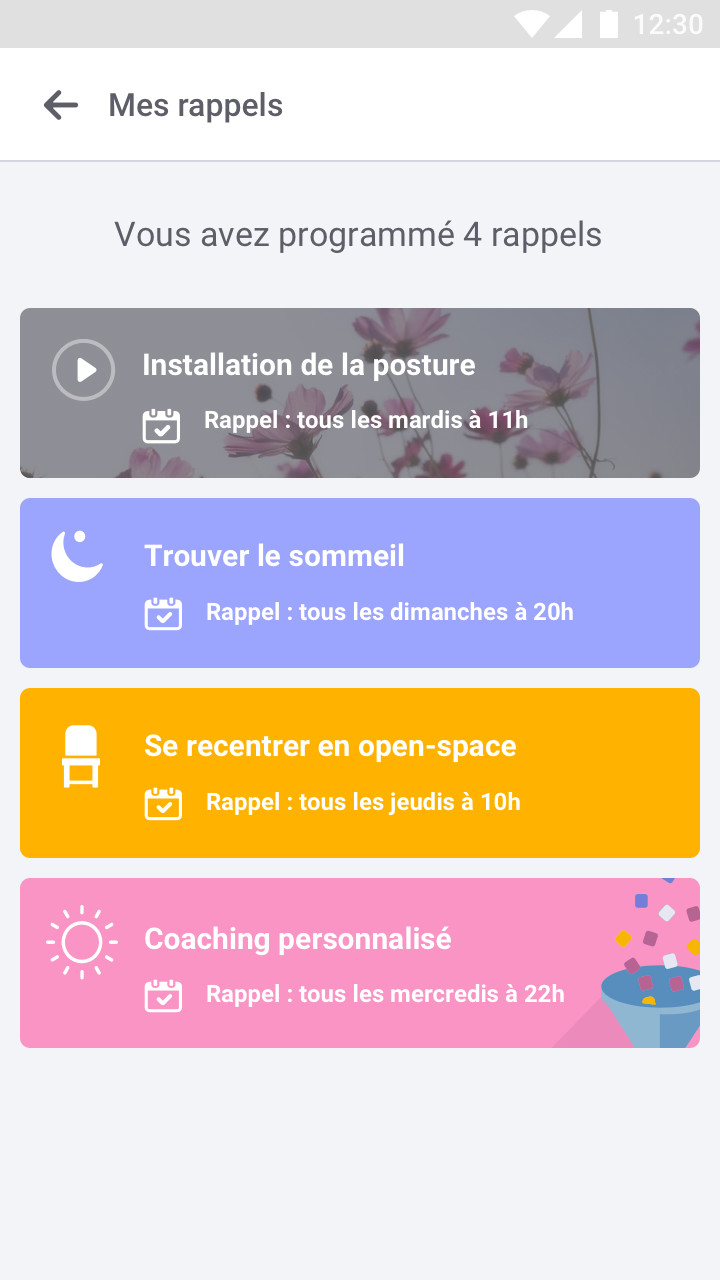Go back from Mes rappels
Viewport: 720px width, 1280px height.
tap(61, 105)
